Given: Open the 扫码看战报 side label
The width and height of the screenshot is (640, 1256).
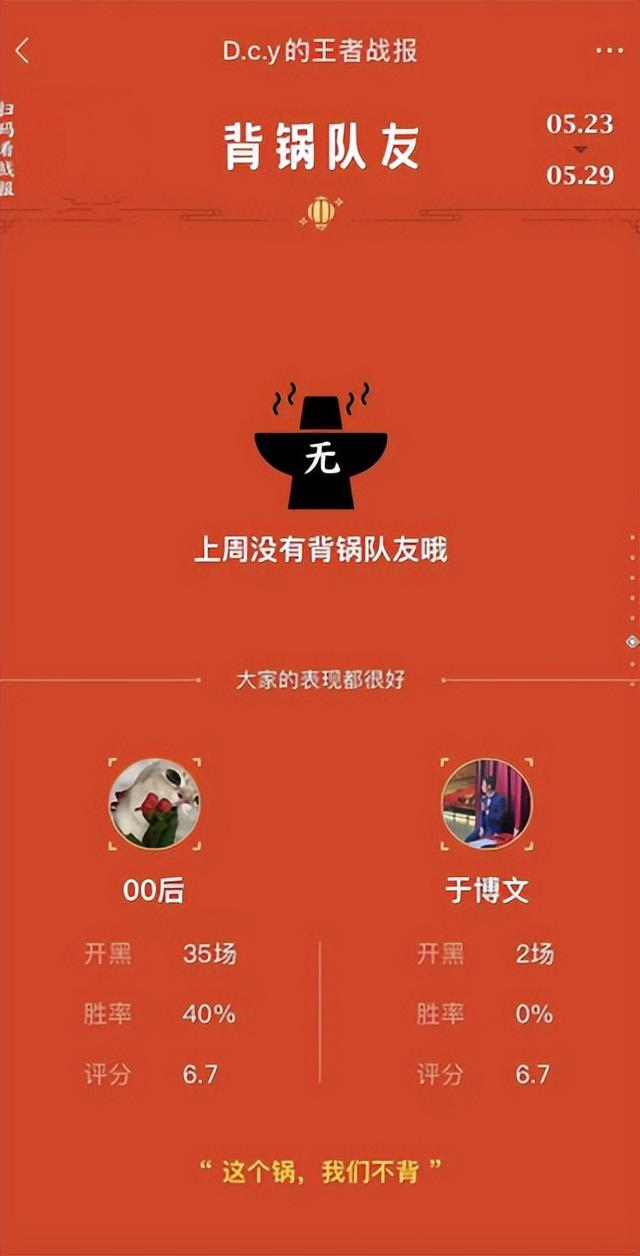Looking at the screenshot, I should (7, 148).
